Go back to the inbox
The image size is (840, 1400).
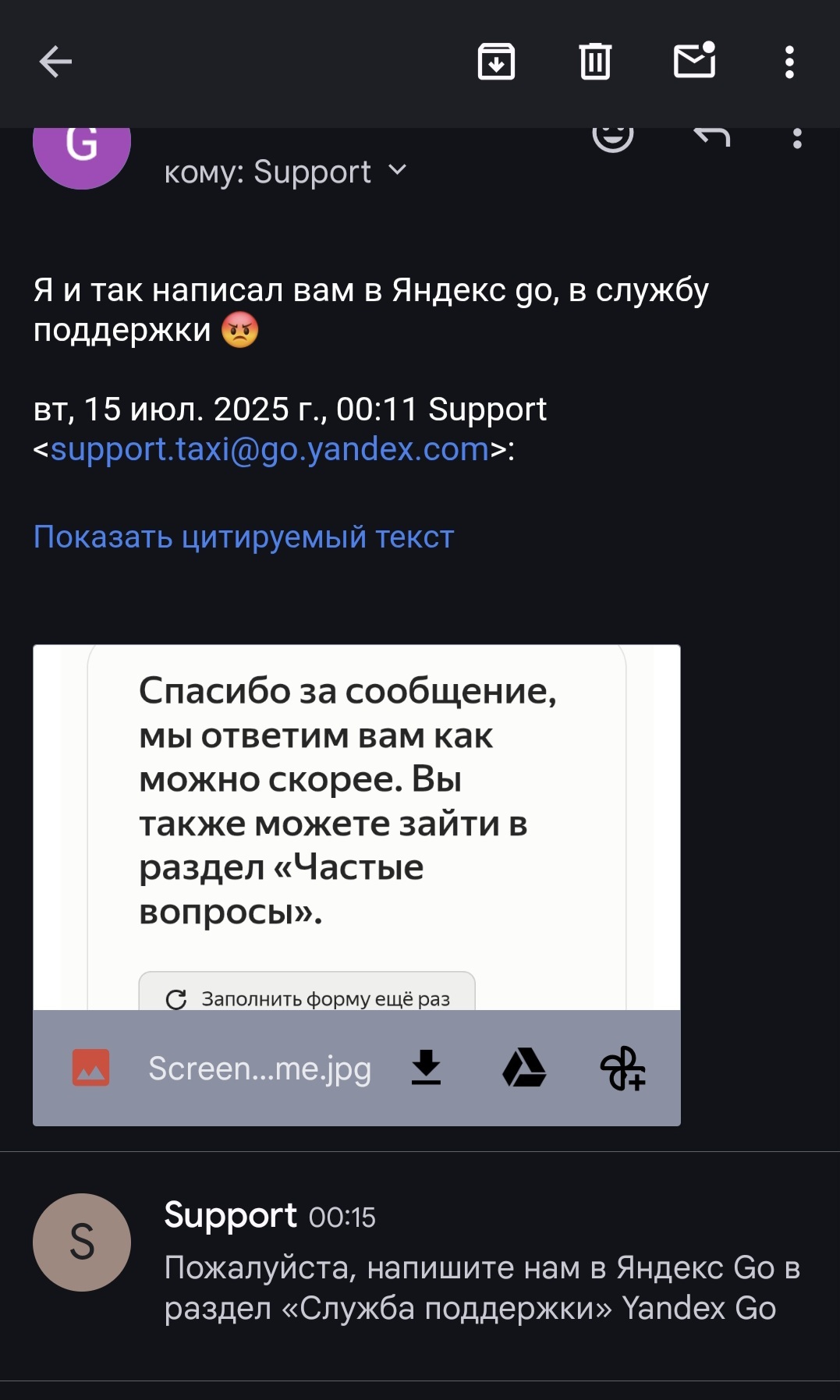click(55, 62)
